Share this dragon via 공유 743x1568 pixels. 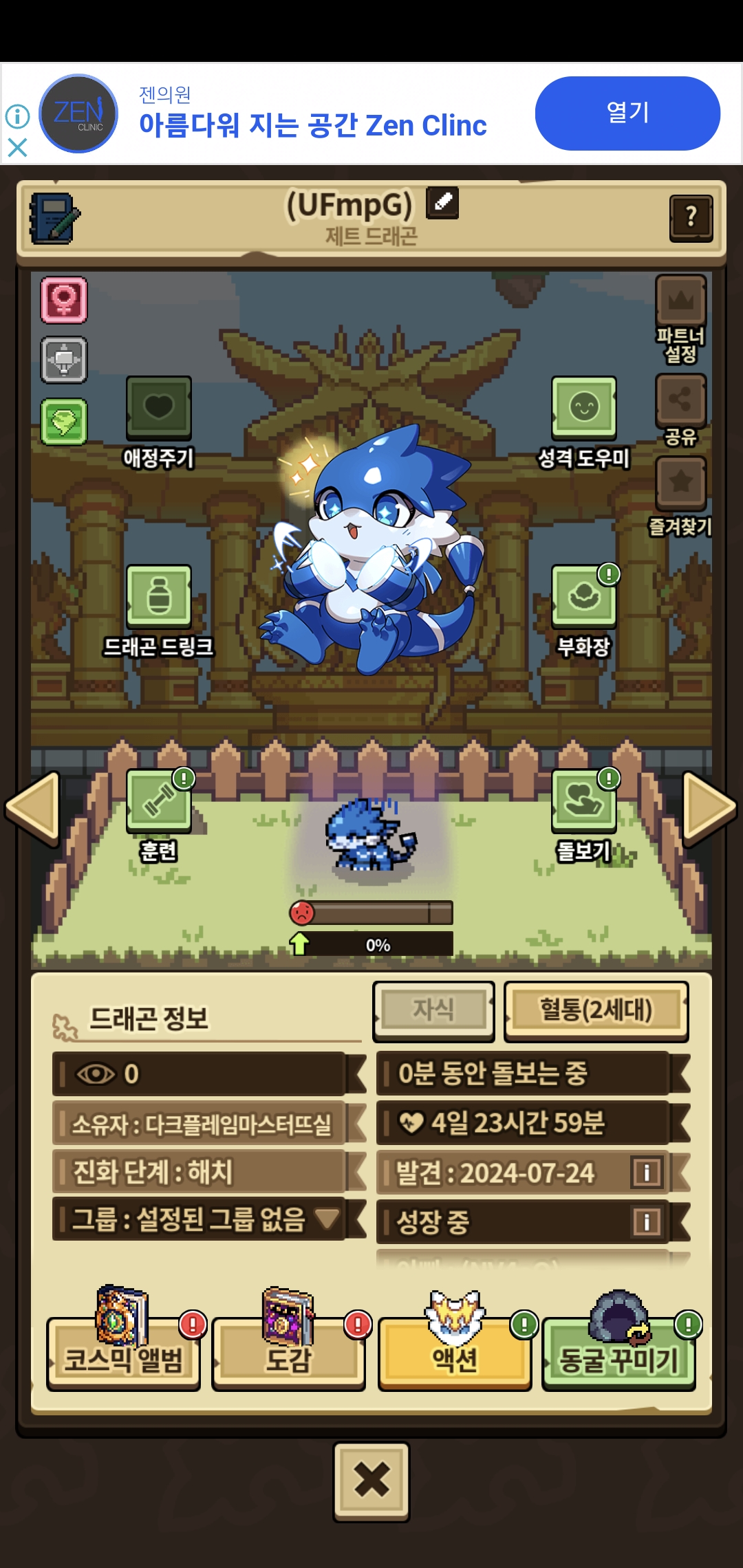pos(680,411)
